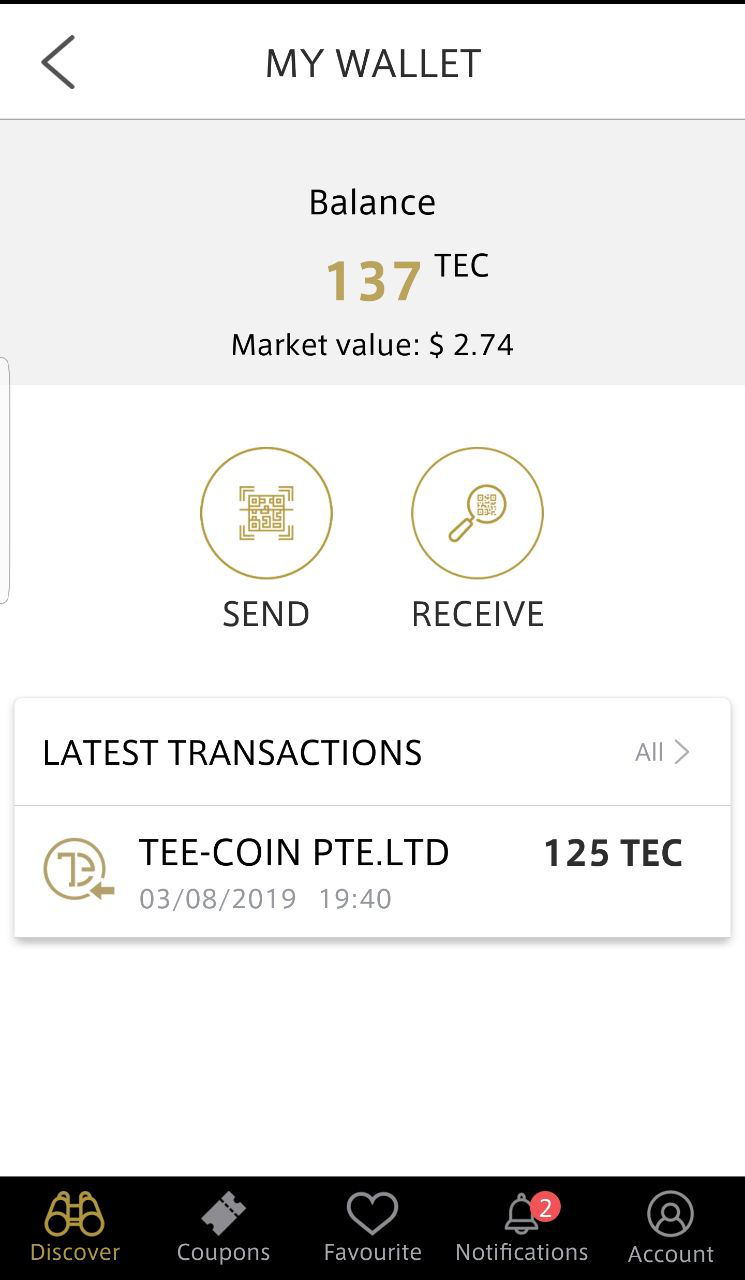Tap the SEND button
745x1280 pixels.
(x=266, y=513)
